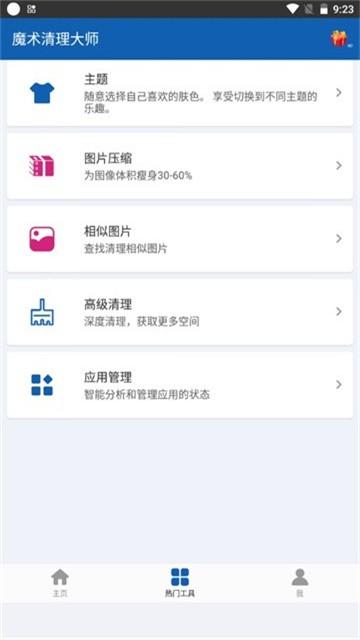The height and width of the screenshot is (640, 360).
Task: Go to the 我 profile tab
Action: 300,583
